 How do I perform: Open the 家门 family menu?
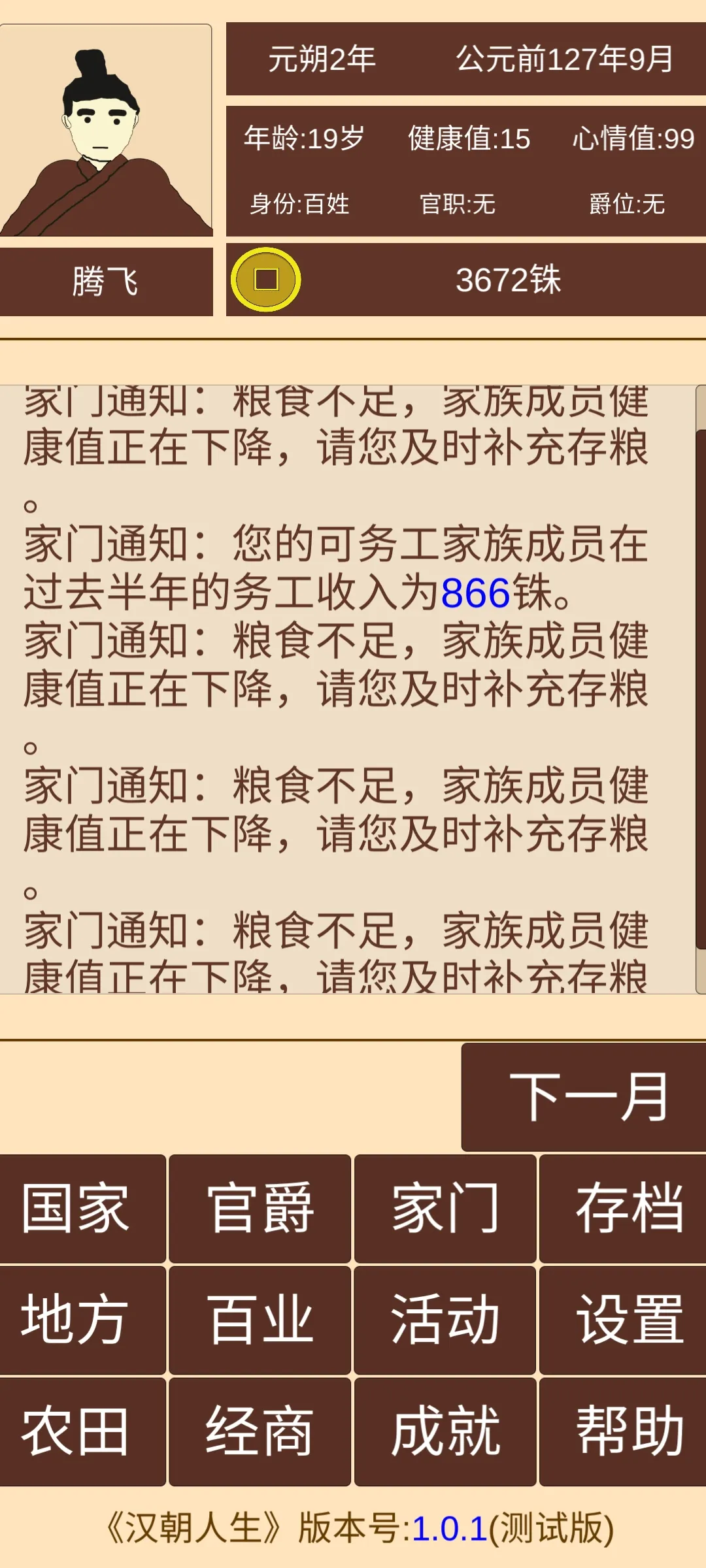coord(445,1208)
